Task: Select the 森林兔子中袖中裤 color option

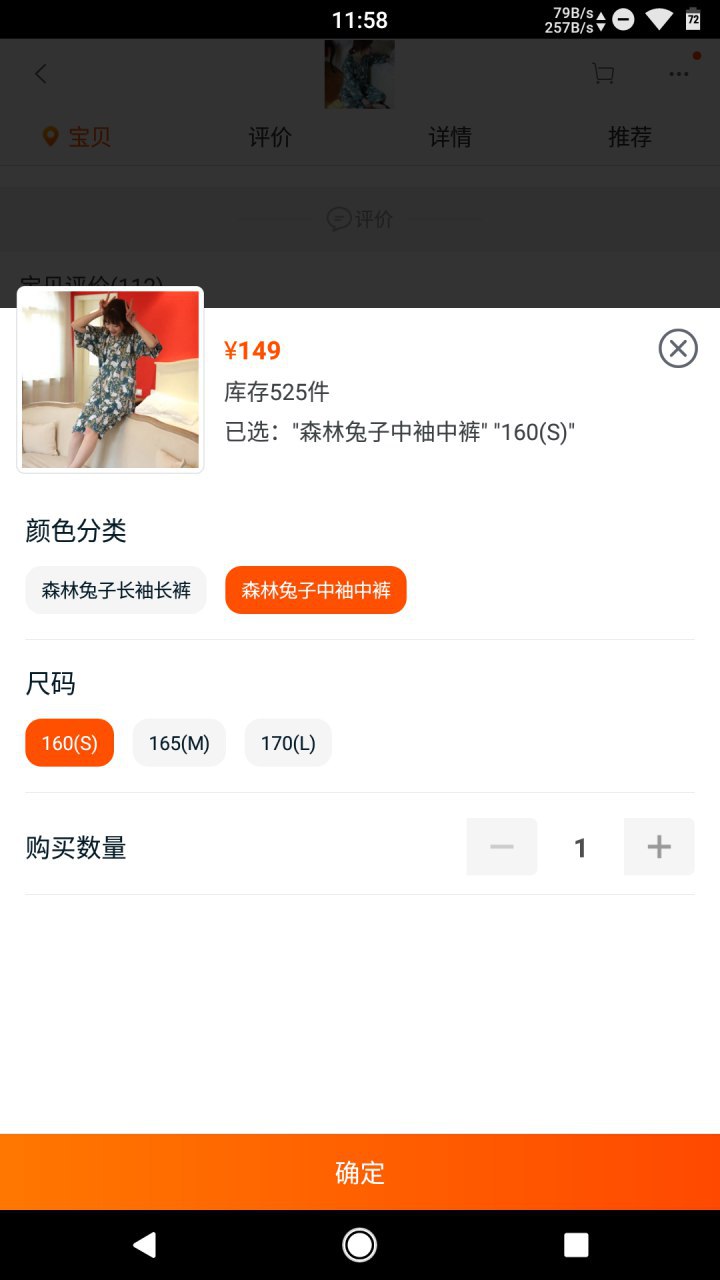Action: [316, 590]
